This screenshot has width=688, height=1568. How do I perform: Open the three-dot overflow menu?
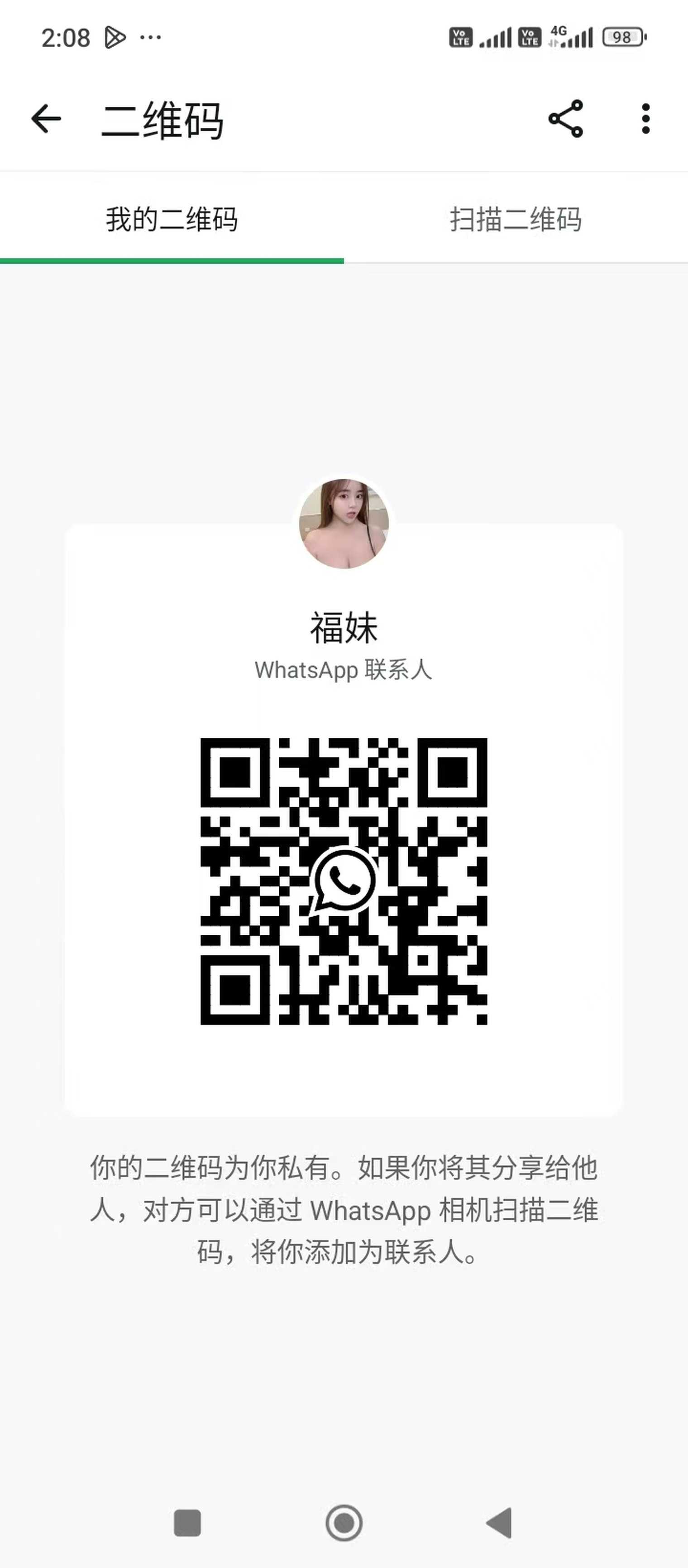pos(645,119)
